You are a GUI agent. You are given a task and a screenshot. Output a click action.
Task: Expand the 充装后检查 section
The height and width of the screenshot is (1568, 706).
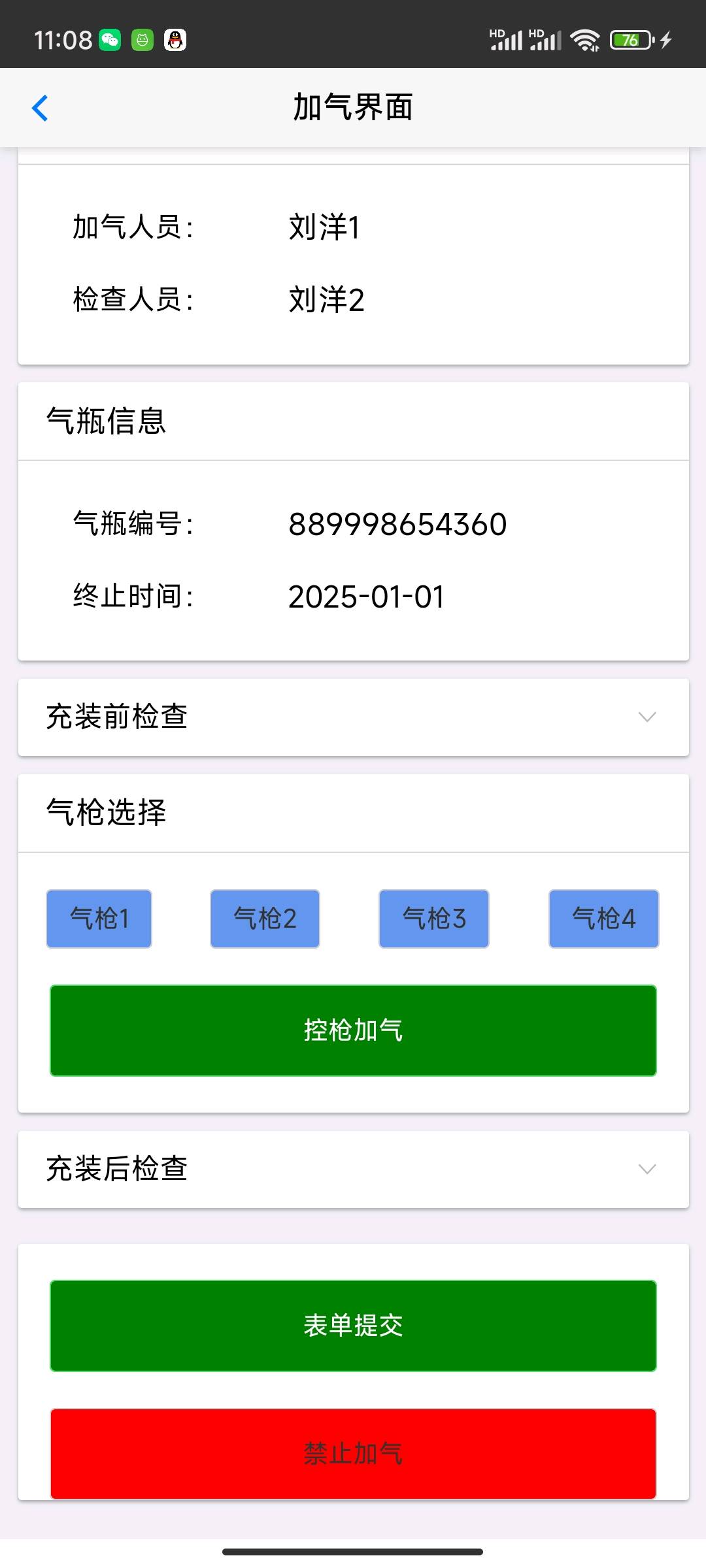tap(353, 1169)
